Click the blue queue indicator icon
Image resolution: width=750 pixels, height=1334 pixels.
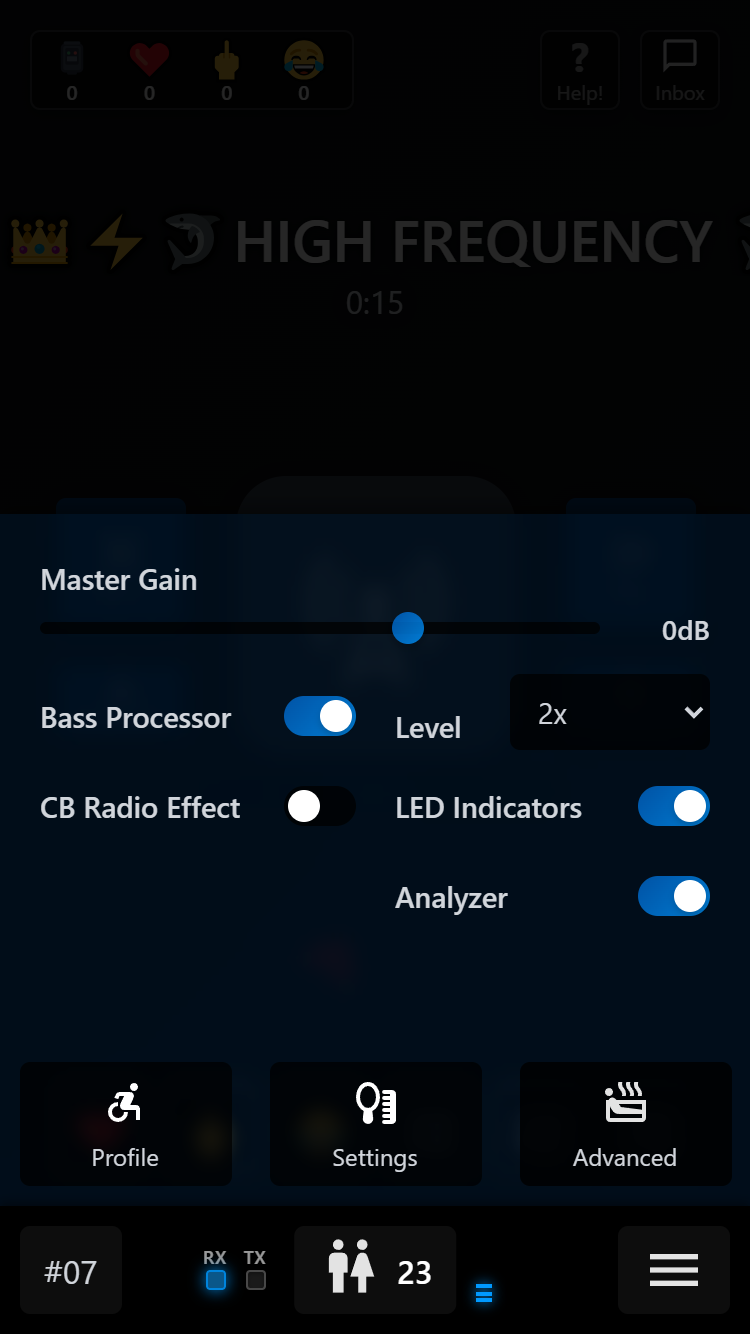click(484, 1293)
